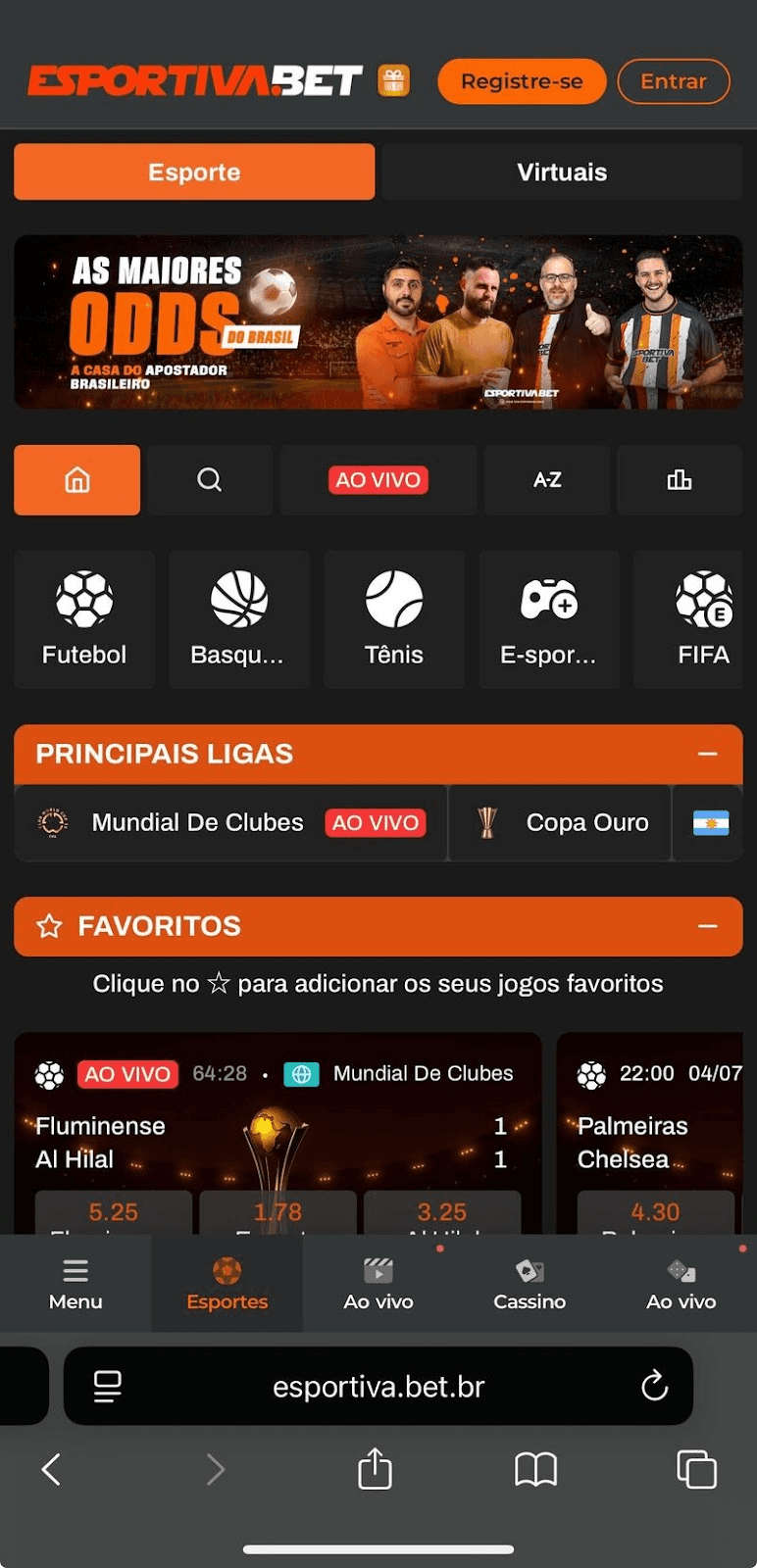757x1568 pixels.
Task: Open the bottom Menu drawer
Action: click(x=76, y=1284)
